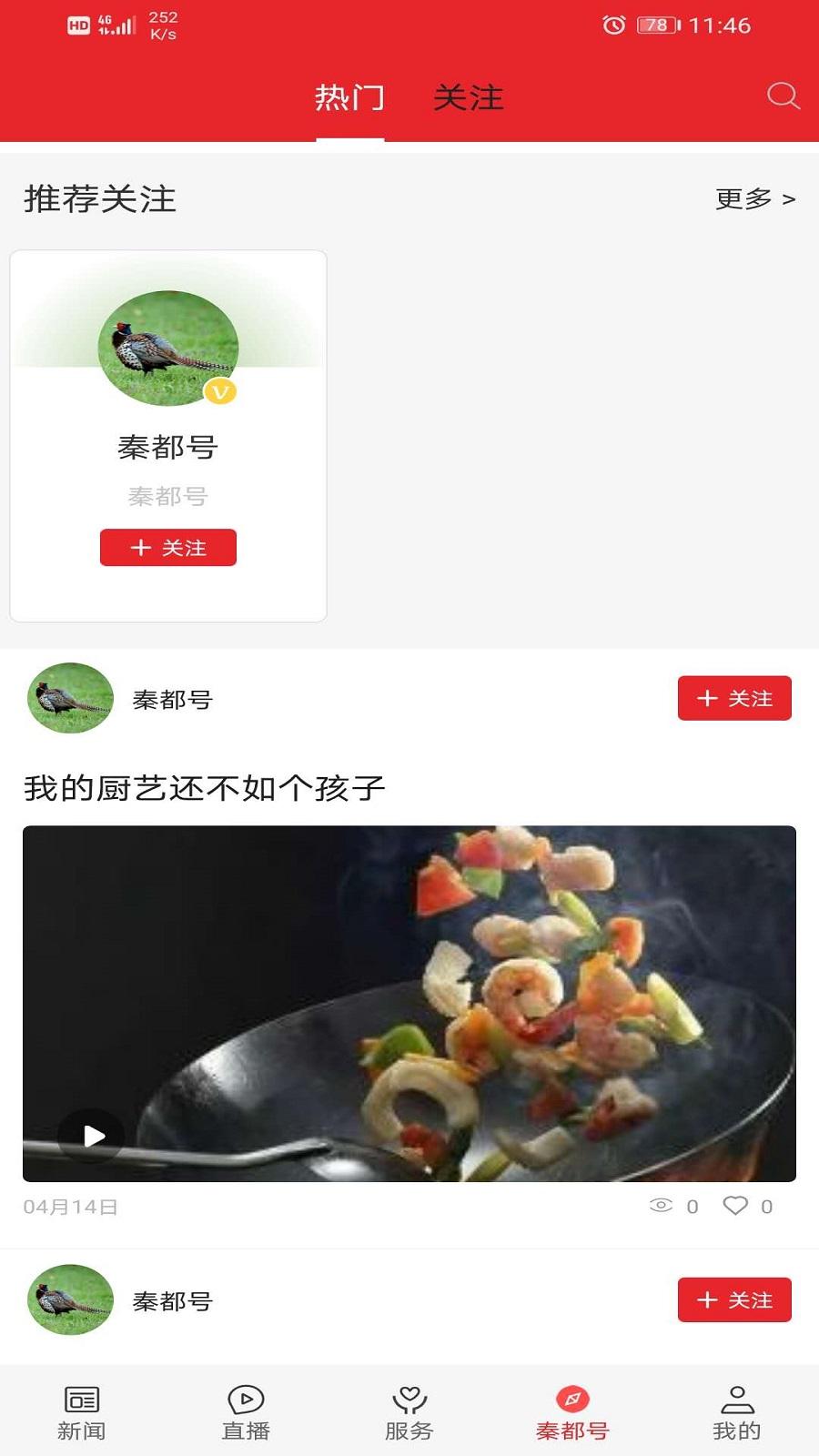The height and width of the screenshot is (1456, 819).
Task: Open the first post's 秦都号 avatar
Action: [x=68, y=698]
